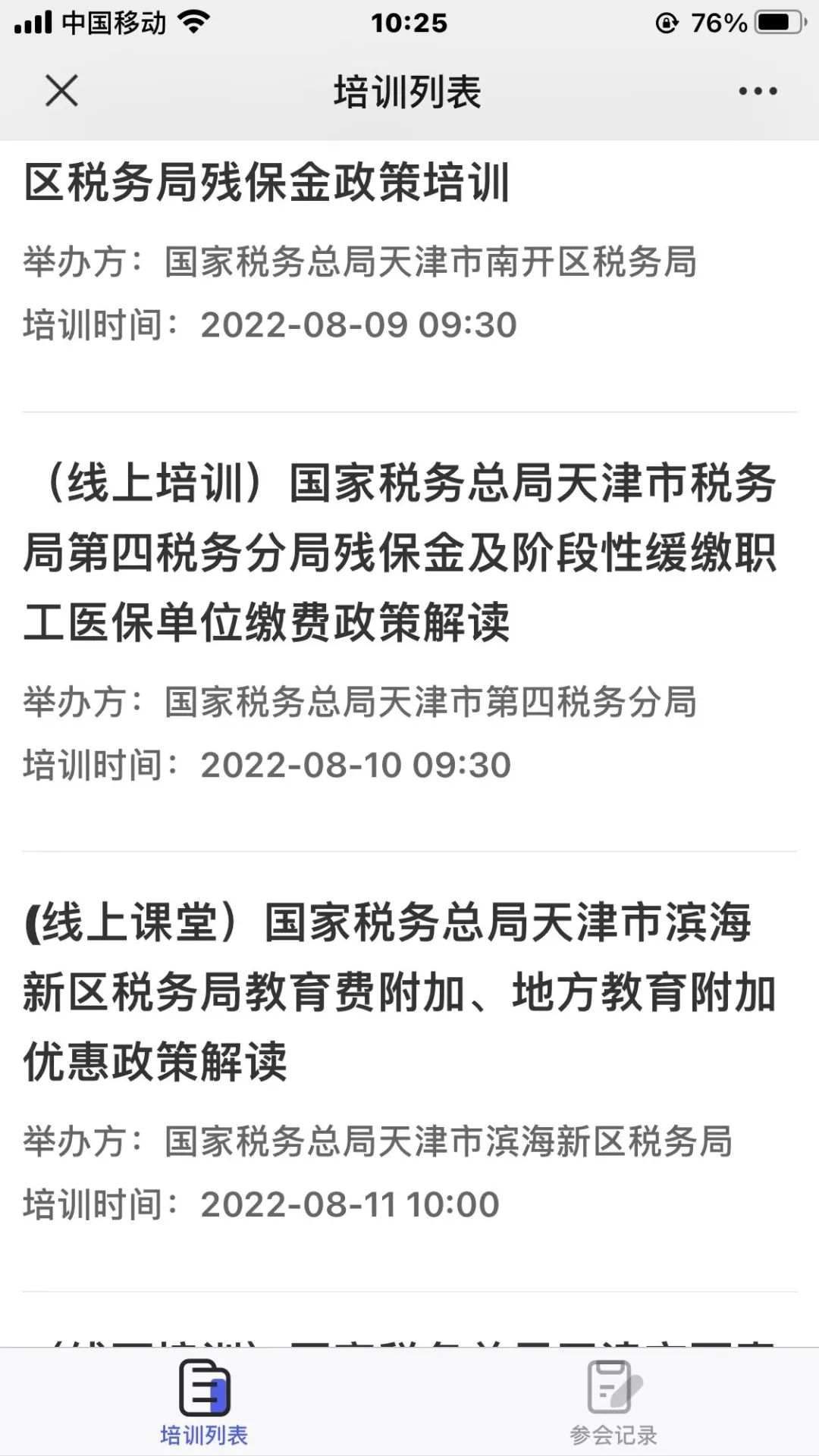Close the 培训列表 page
The image size is (819, 1456).
pos(61,91)
